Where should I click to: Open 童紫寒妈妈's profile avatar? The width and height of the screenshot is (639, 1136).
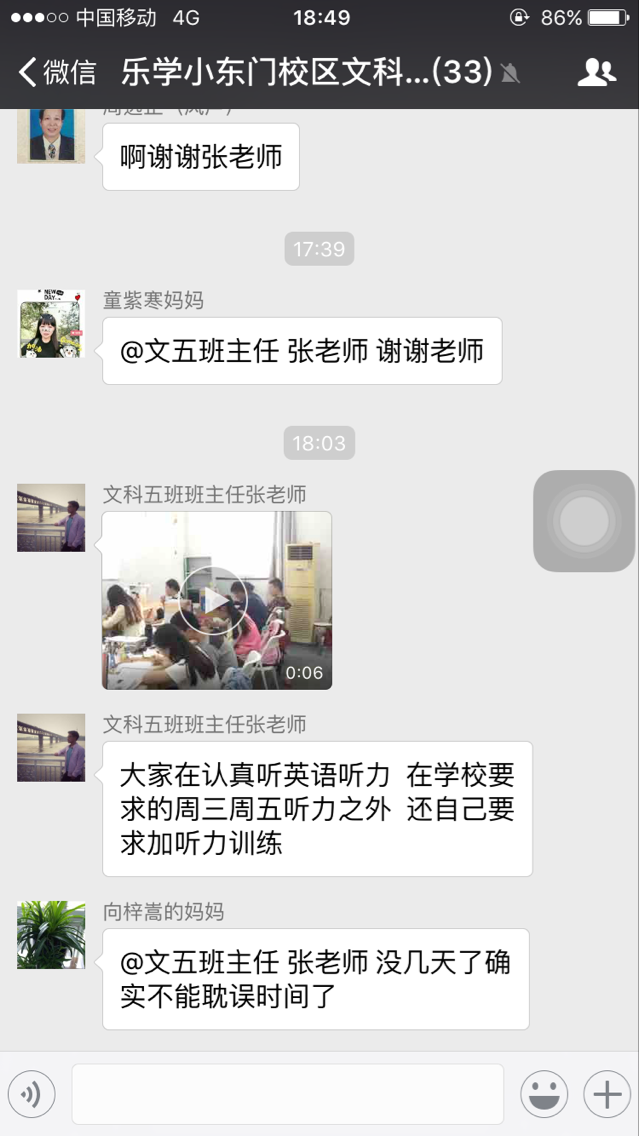pyautogui.click(x=51, y=324)
